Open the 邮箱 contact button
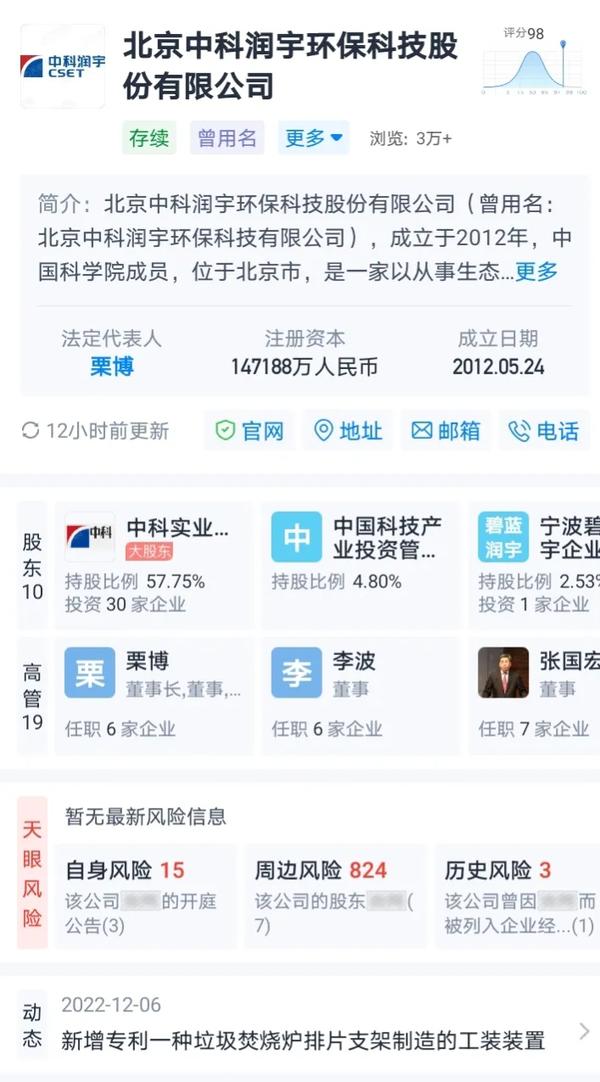 point(446,431)
